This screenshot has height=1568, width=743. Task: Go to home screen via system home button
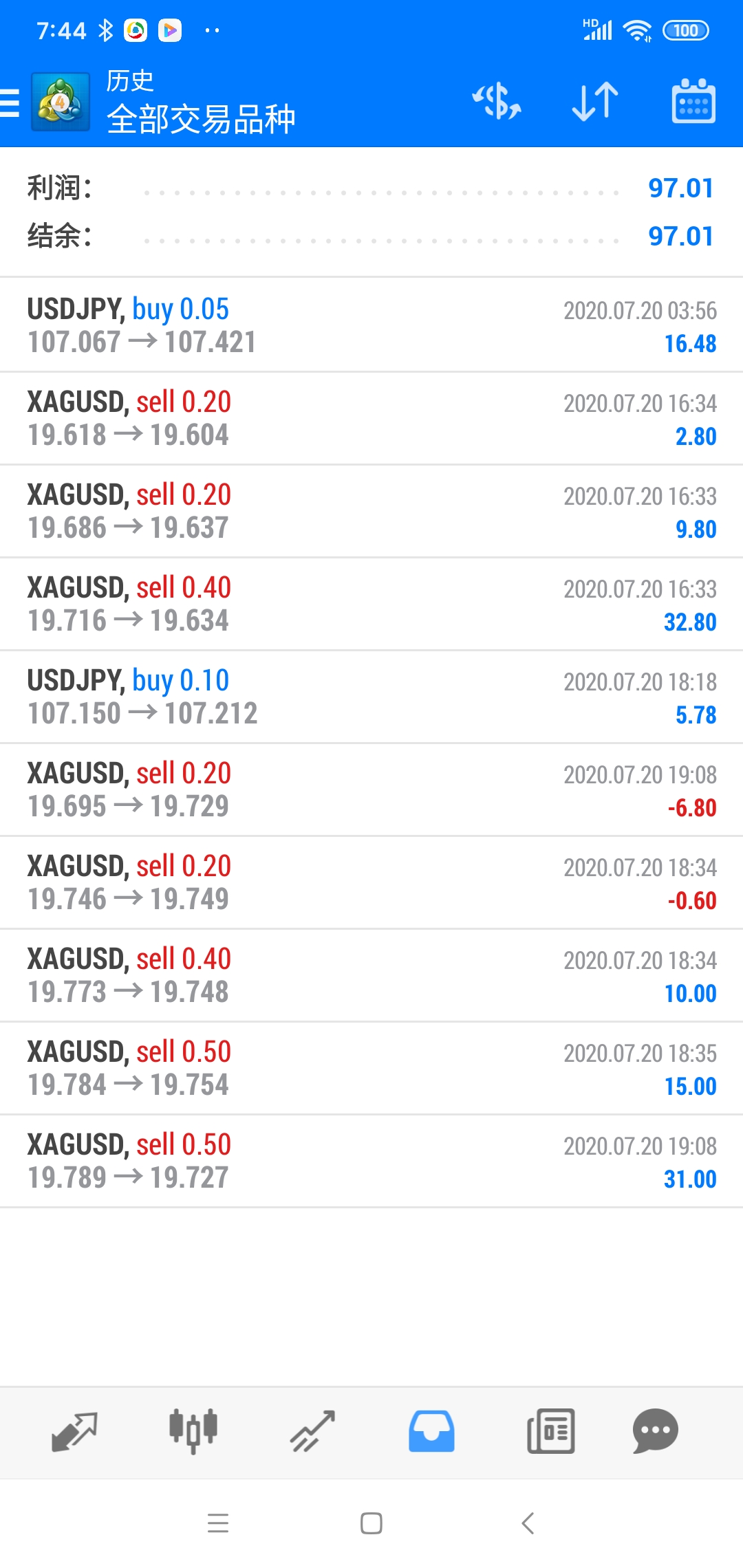pyautogui.click(x=371, y=1523)
